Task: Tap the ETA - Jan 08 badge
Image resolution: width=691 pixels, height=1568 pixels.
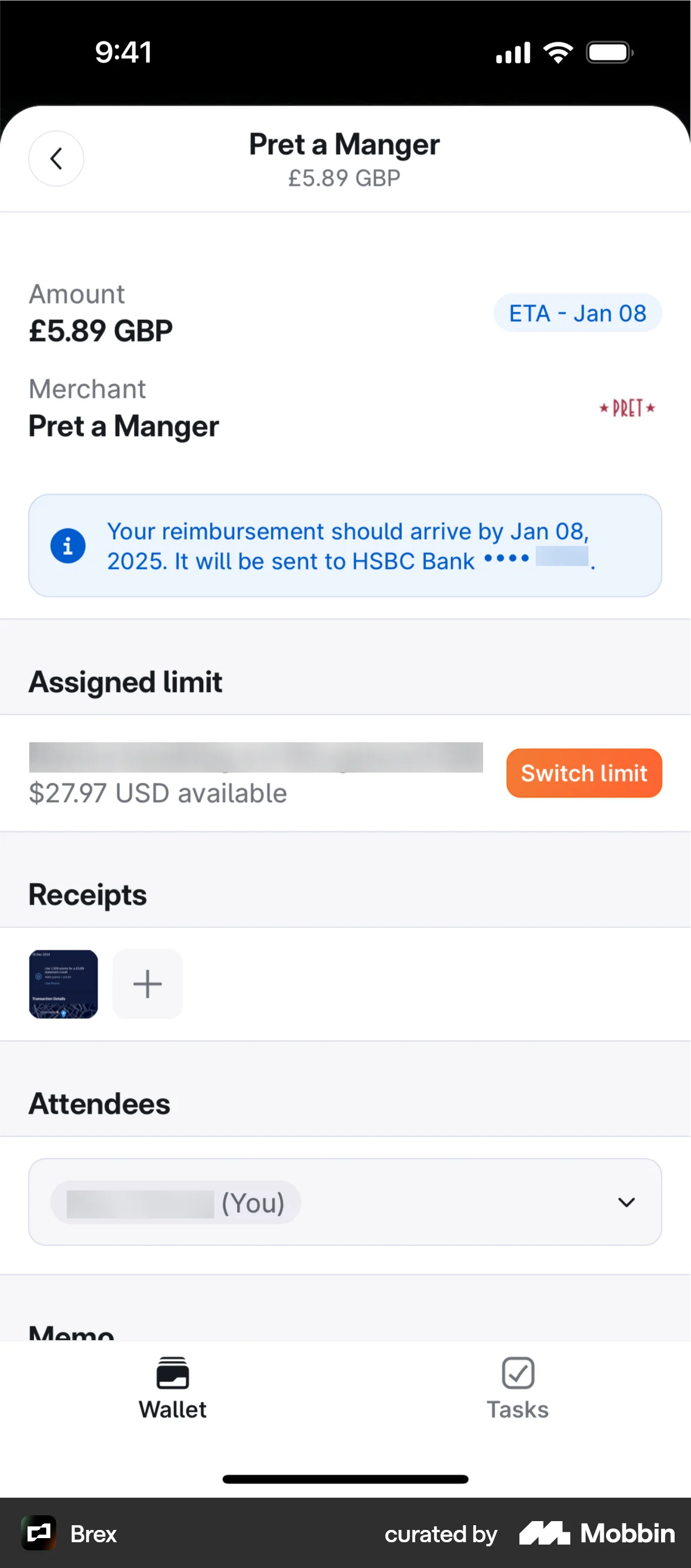Action: [577, 313]
